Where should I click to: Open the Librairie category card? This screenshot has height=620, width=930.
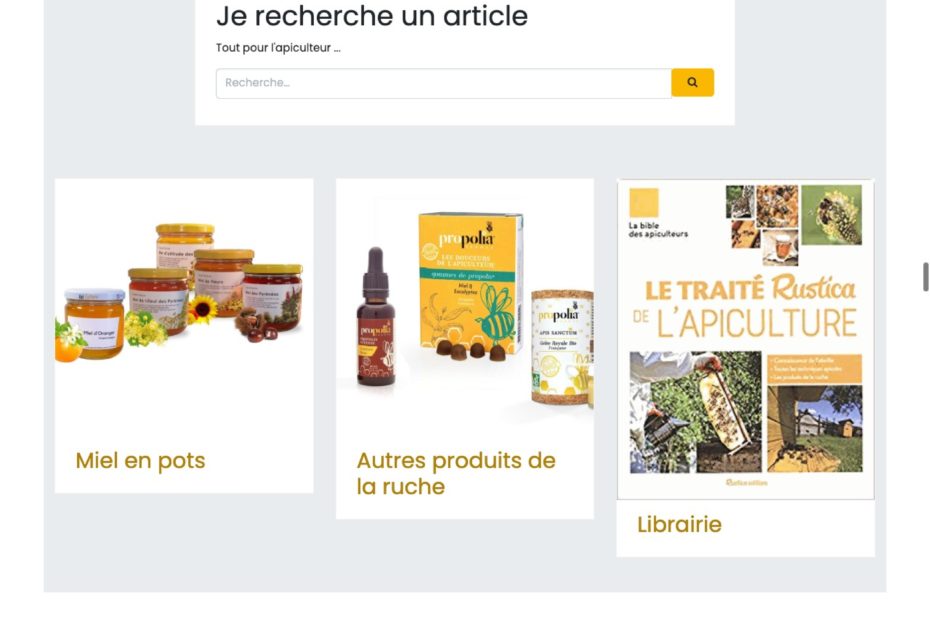[x=679, y=524]
